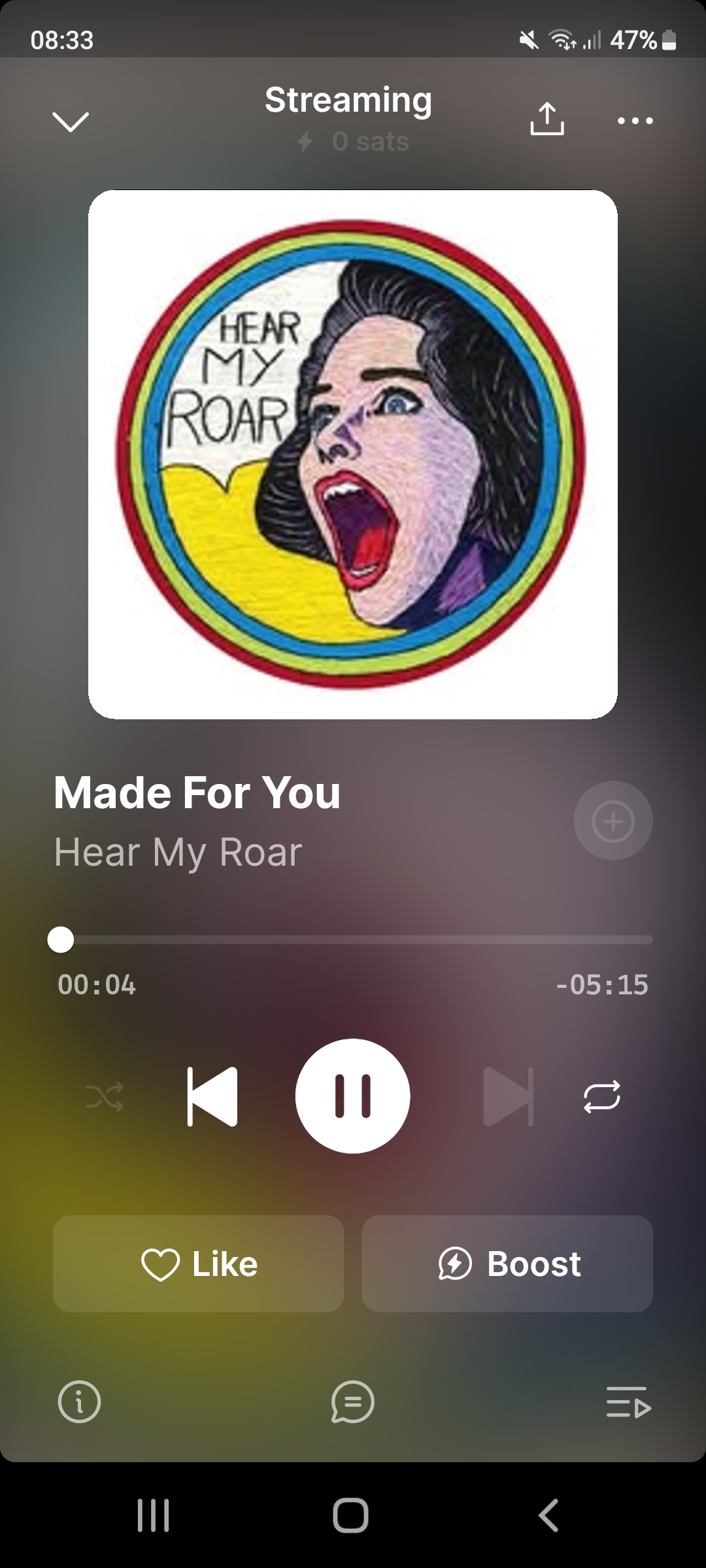
Task: Like the song Made For You
Action: (199, 1264)
